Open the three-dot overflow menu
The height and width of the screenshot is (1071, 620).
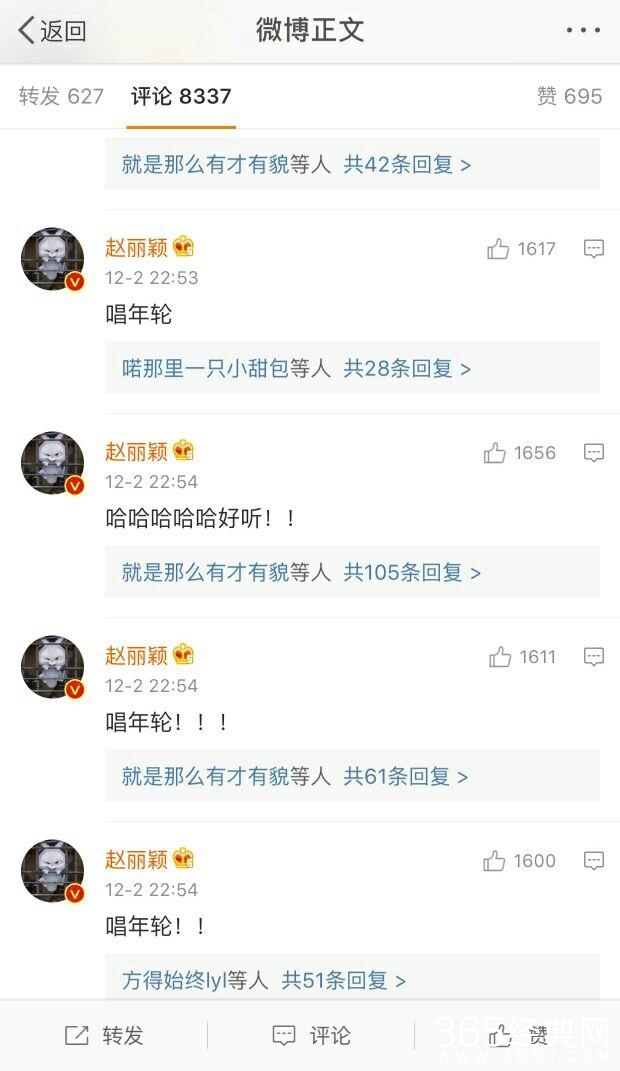tap(583, 31)
